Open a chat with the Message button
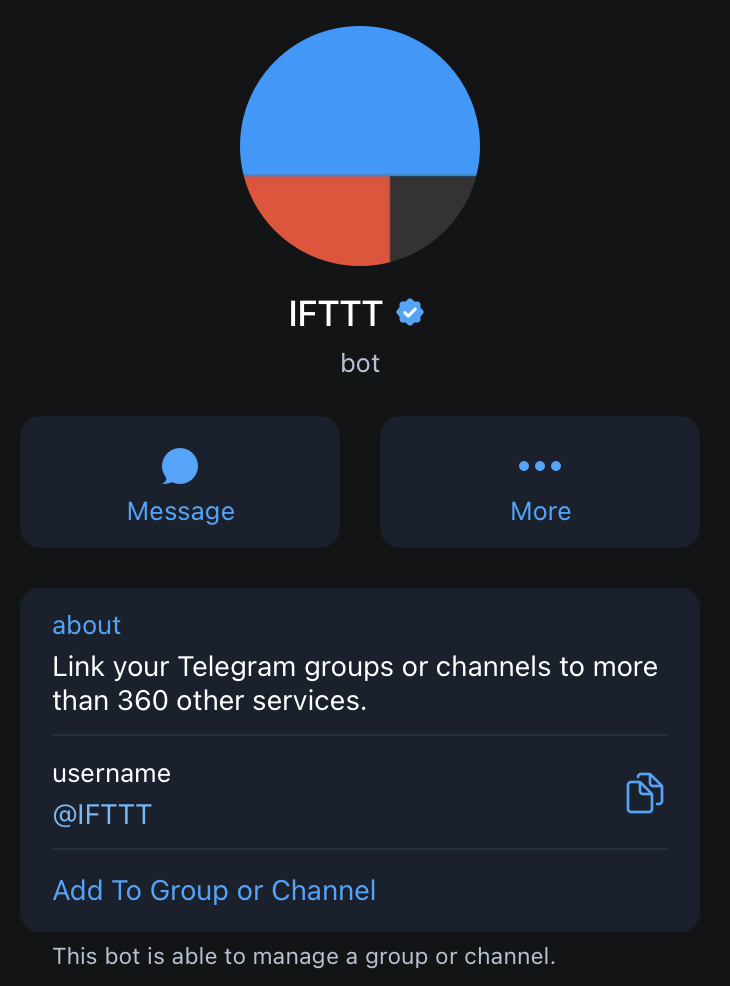This screenshot has width=730, height=986. pos(180,482)
